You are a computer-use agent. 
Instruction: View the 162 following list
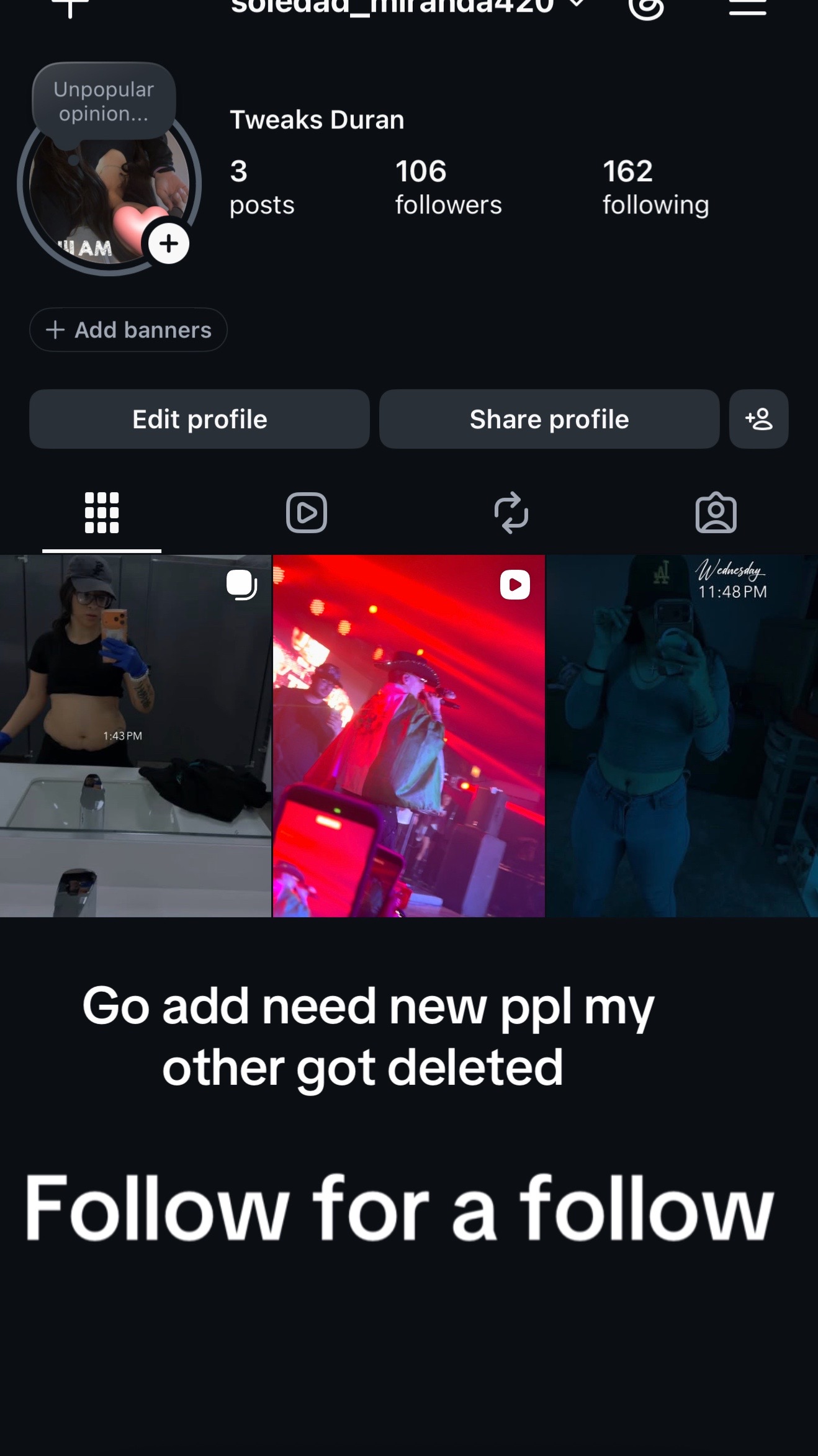(655, 187)
